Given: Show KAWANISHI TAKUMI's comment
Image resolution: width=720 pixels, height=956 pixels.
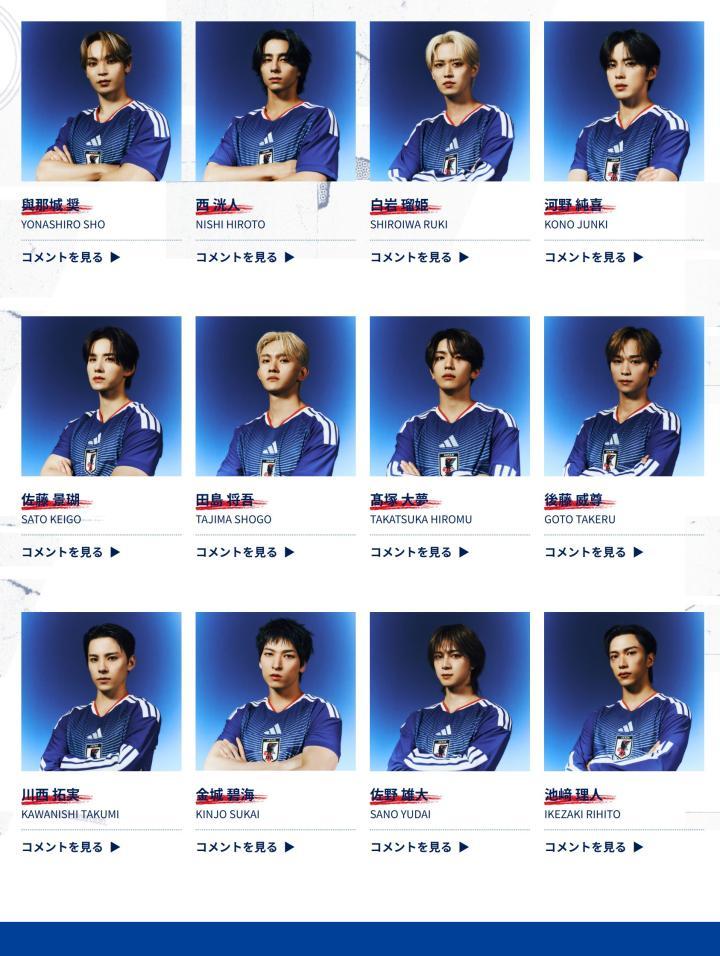Looking at the screenshot, I should [x=70, y=847].
